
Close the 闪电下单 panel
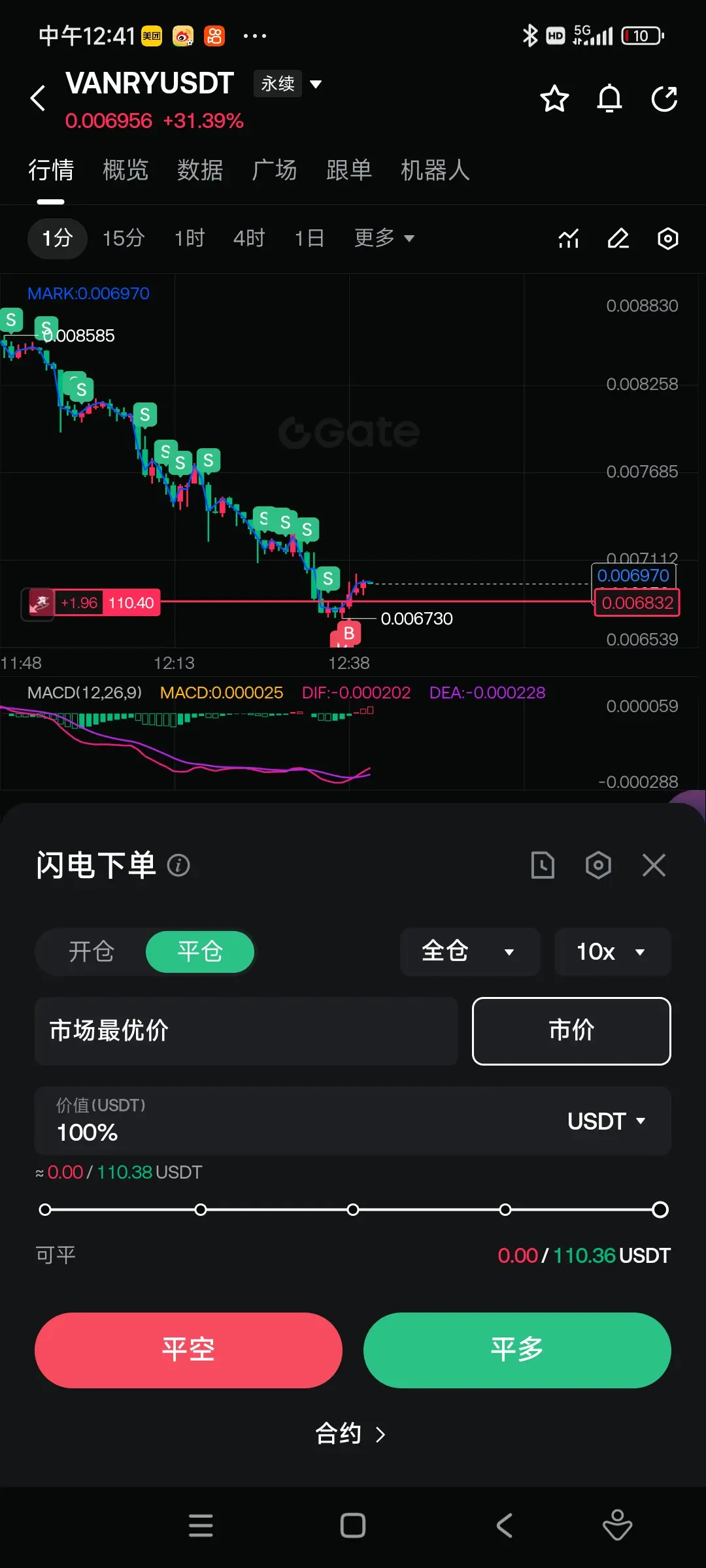pyautogui.click(x=654, y=865)
